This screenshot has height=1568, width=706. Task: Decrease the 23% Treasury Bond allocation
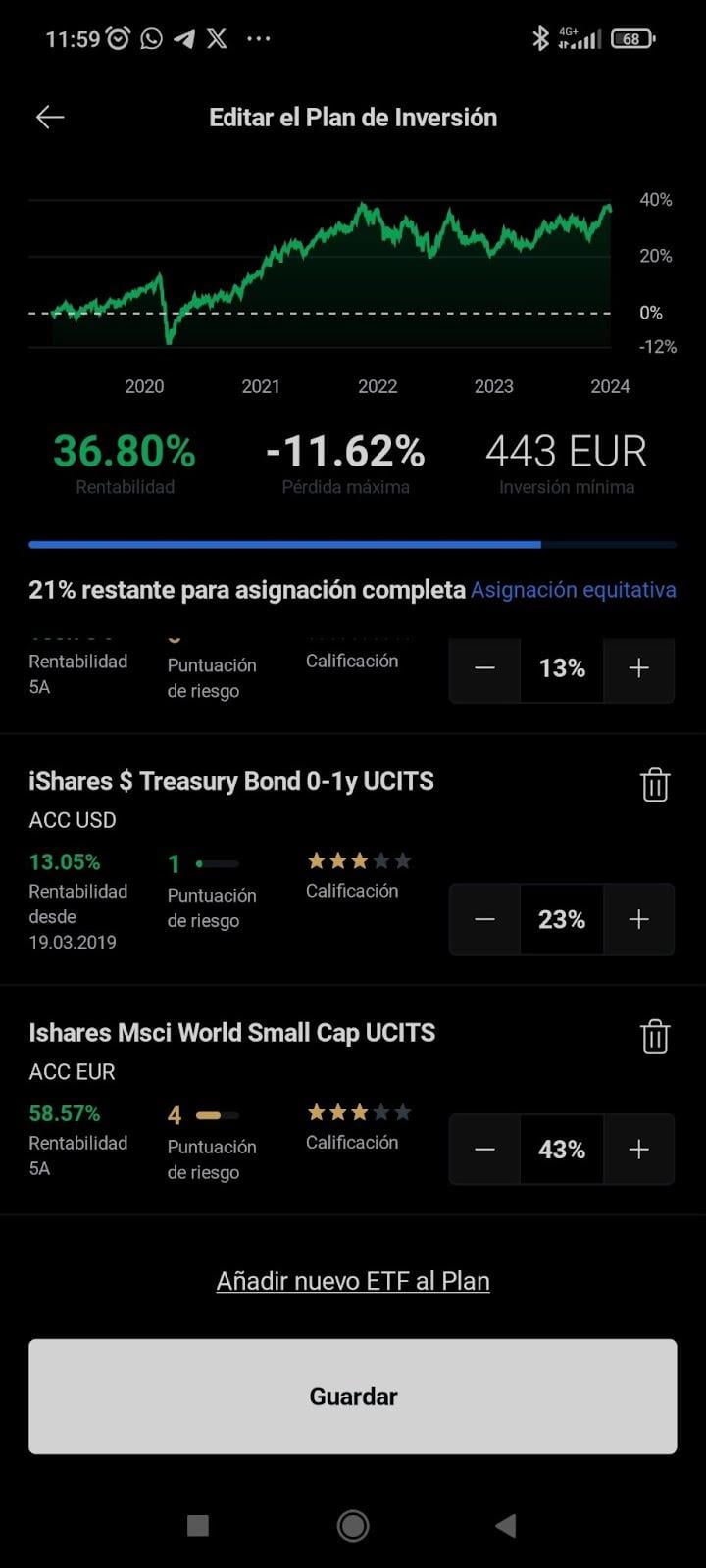point(484,919)
